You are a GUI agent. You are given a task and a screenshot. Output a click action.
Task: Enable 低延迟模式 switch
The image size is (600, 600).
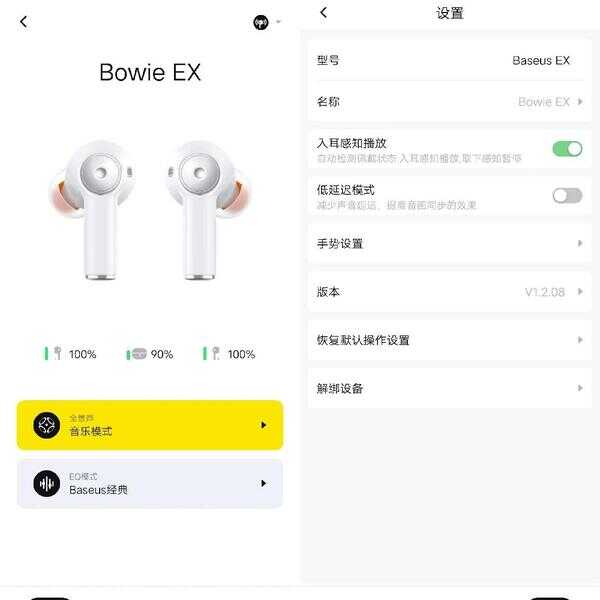point(566,195)
